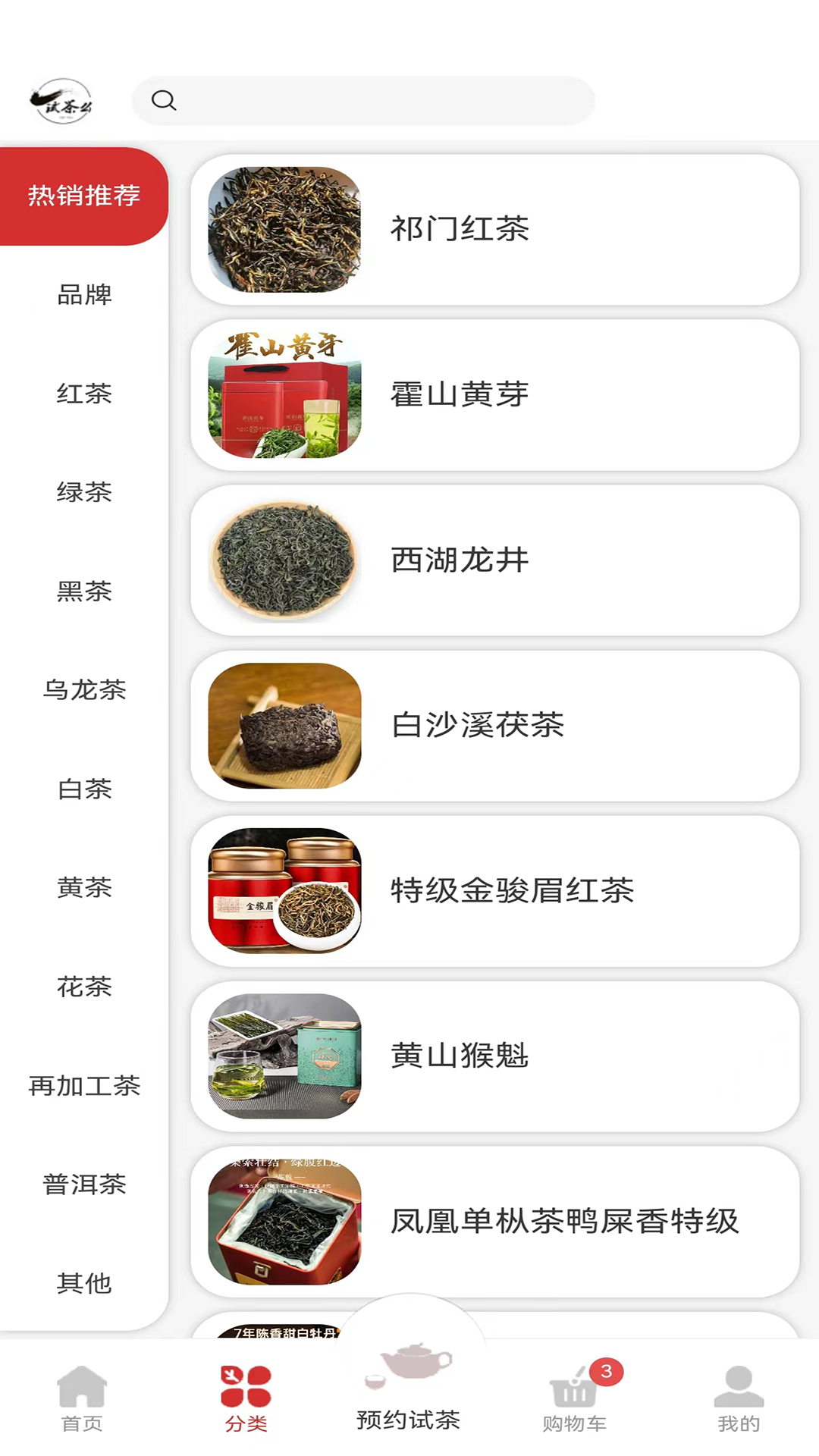Click the search magnifier icon
819x1456 pixels.
(x=165, y=99)
